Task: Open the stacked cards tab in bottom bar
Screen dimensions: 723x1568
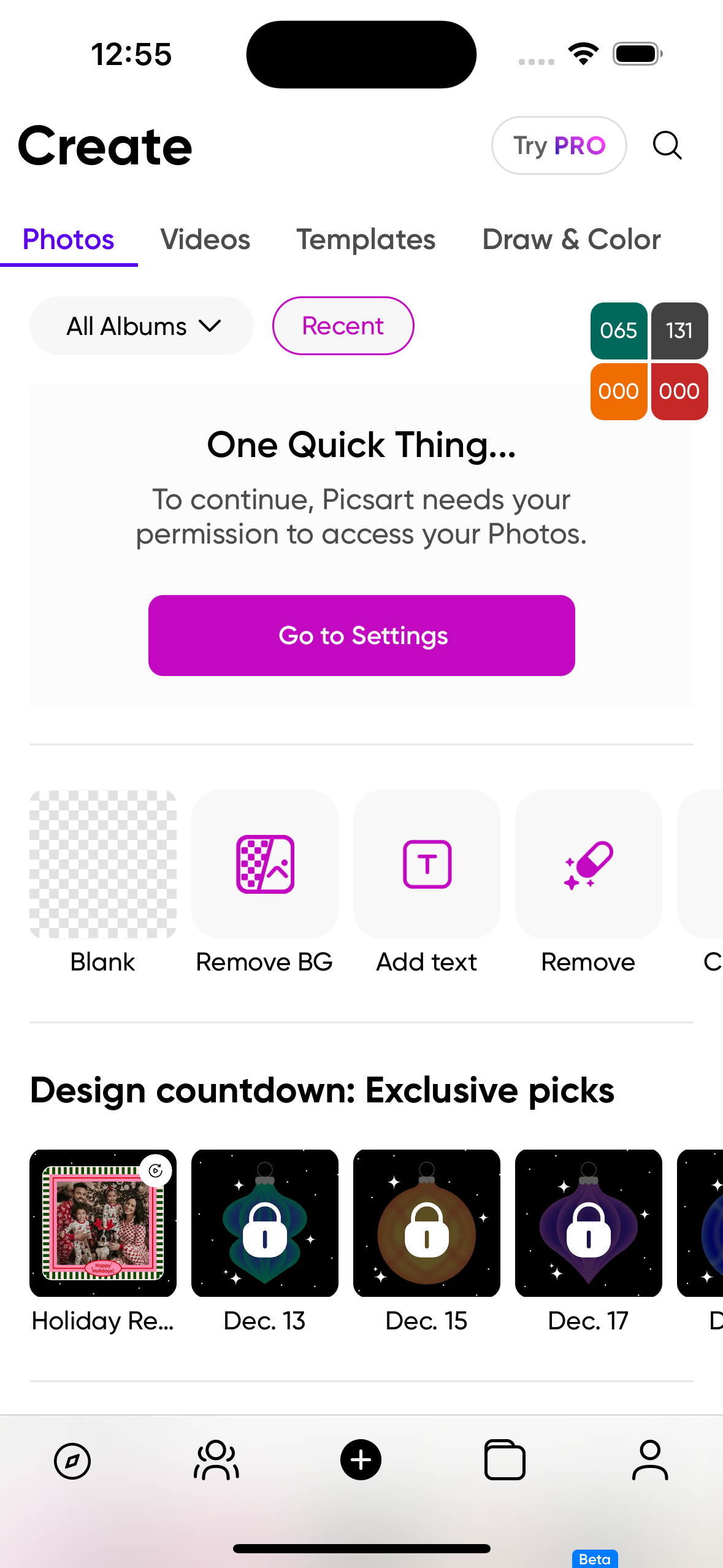Action: tap(505, 1461)
